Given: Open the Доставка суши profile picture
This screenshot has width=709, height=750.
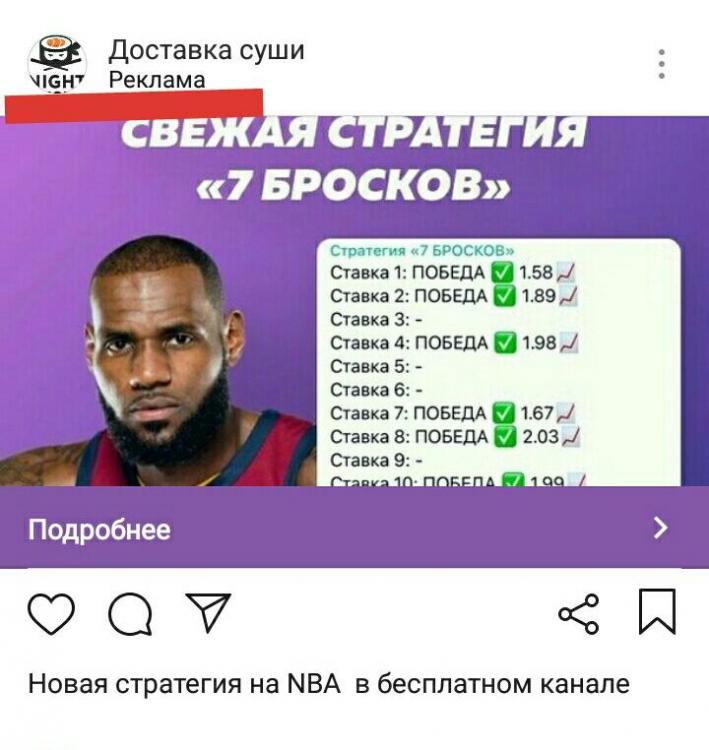Looking at the screenshot, I should click(x=56, y=62).
